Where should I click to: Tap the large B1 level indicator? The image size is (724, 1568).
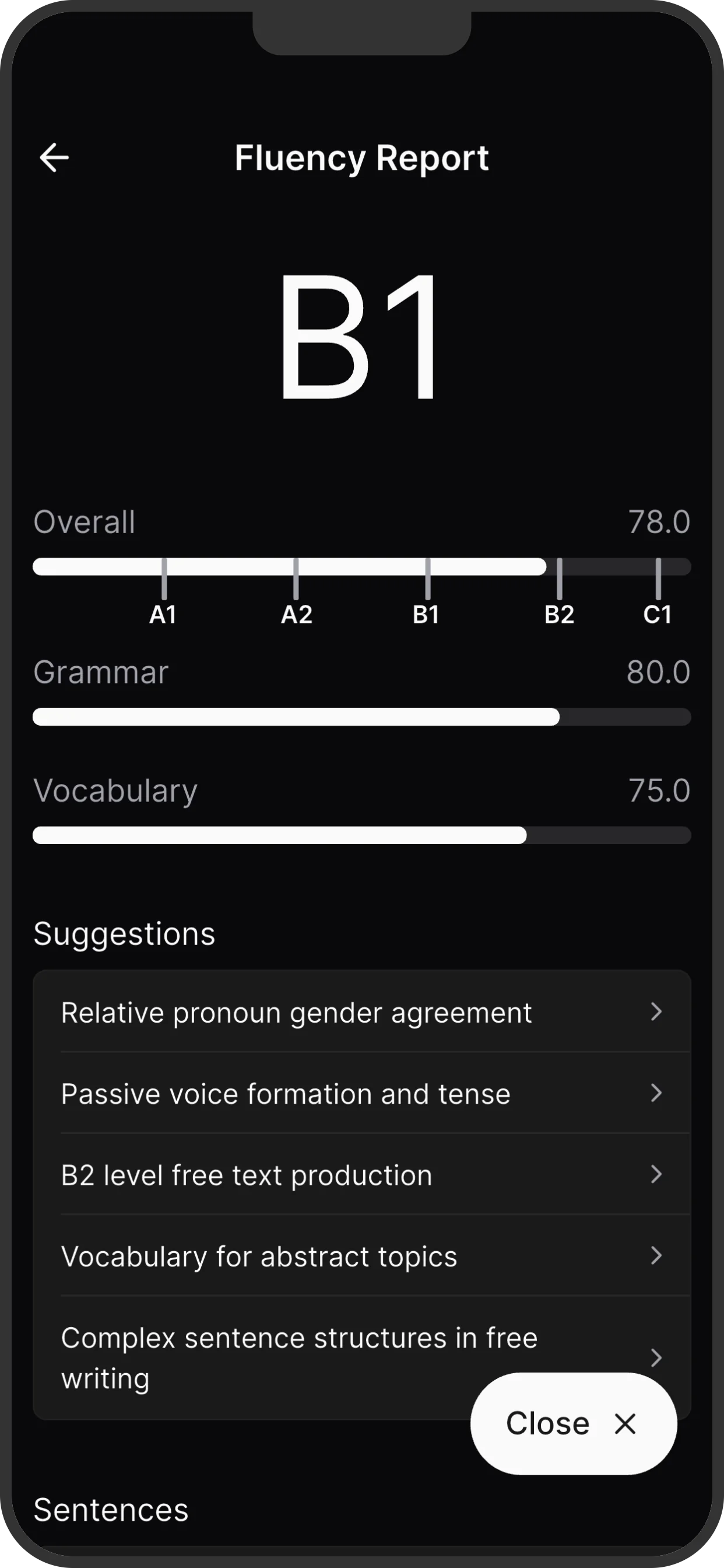click(x=362, y=338)
